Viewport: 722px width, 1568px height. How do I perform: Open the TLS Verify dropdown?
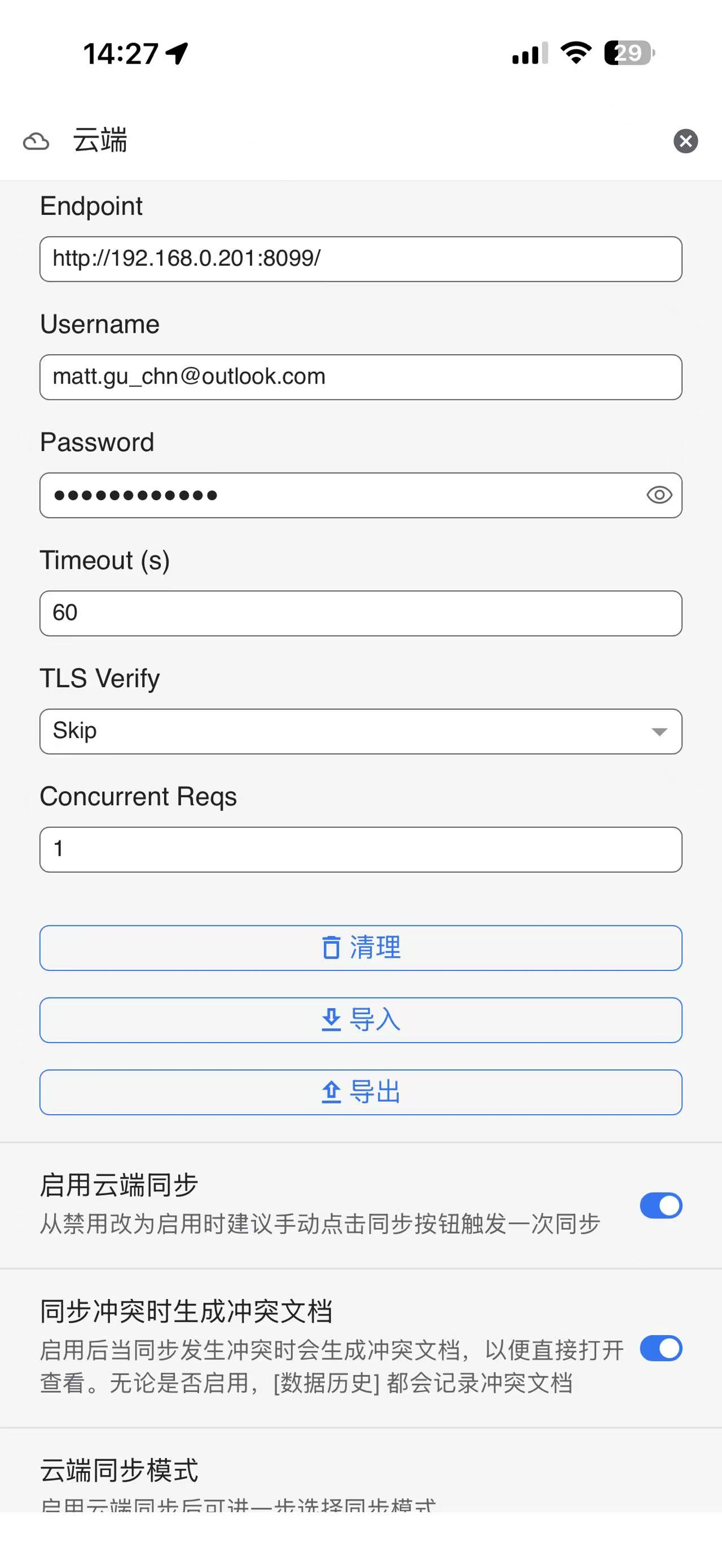[x=360, y=732]
